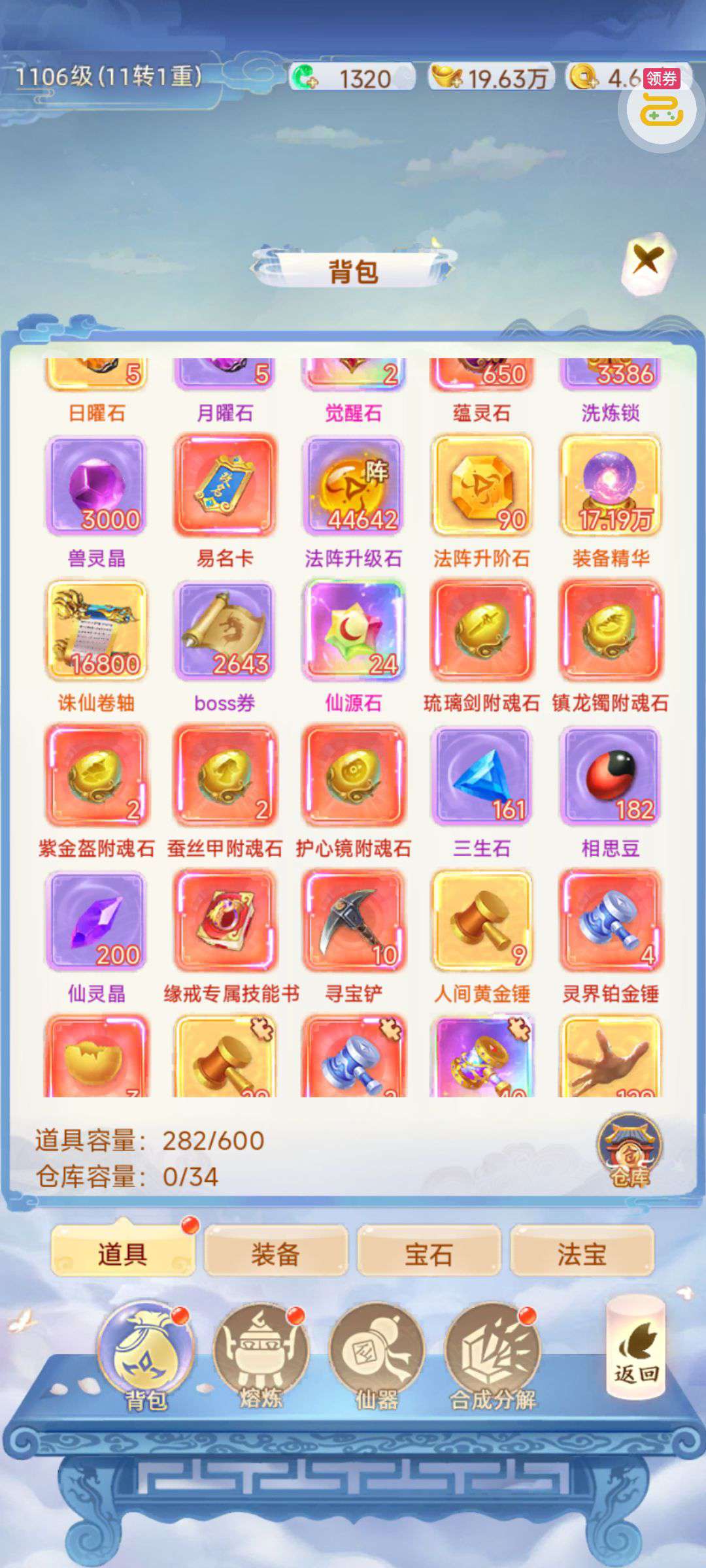Viewport: 706px width, 1568px height.
Task: Tap the 诛仙卷轴 scroll item
Action: [x=96, y=631]
